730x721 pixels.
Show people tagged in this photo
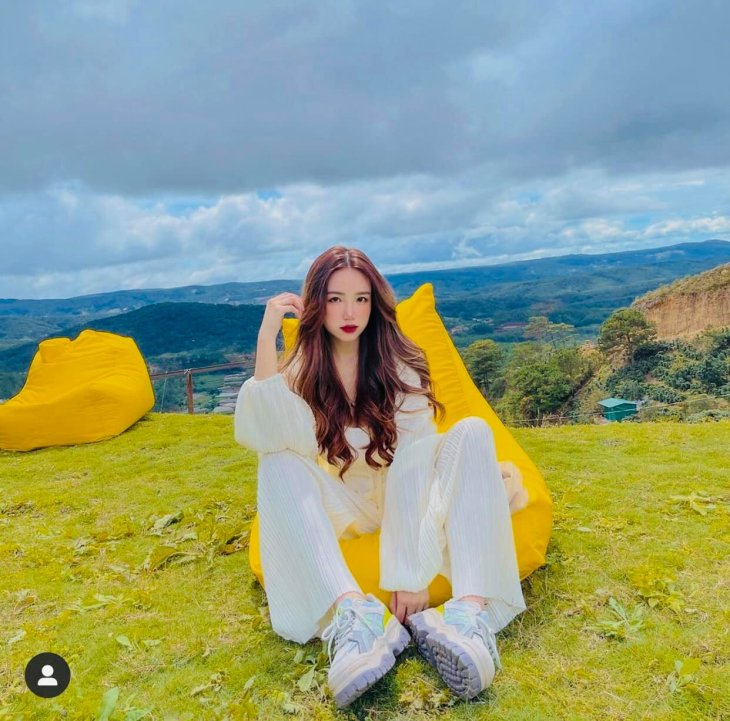coord(47,675)
